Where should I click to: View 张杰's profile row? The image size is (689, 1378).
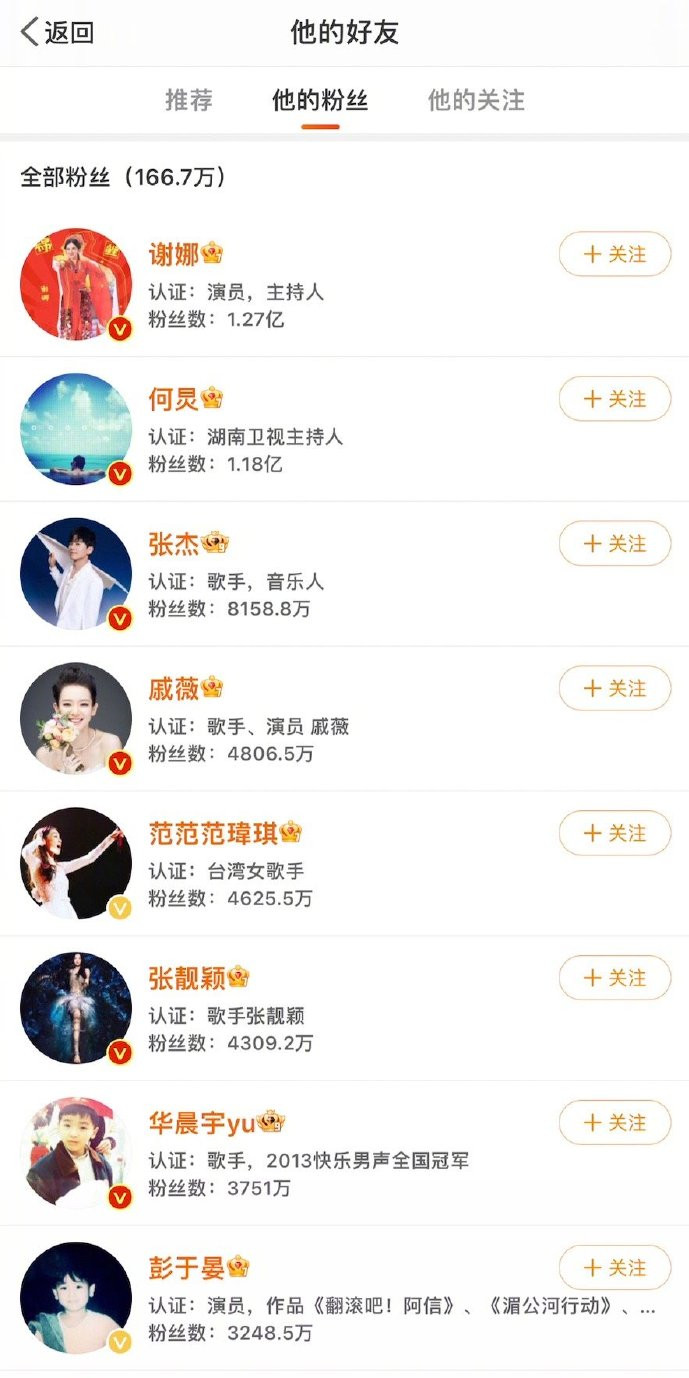[300, 575]
